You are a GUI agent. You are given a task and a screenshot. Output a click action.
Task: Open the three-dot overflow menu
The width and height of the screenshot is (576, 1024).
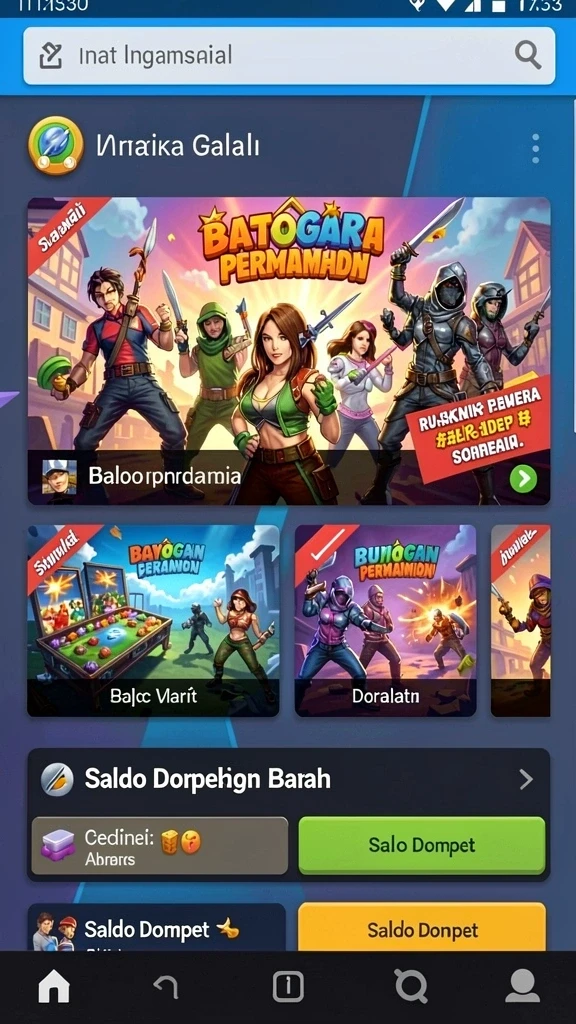[536, 148]
